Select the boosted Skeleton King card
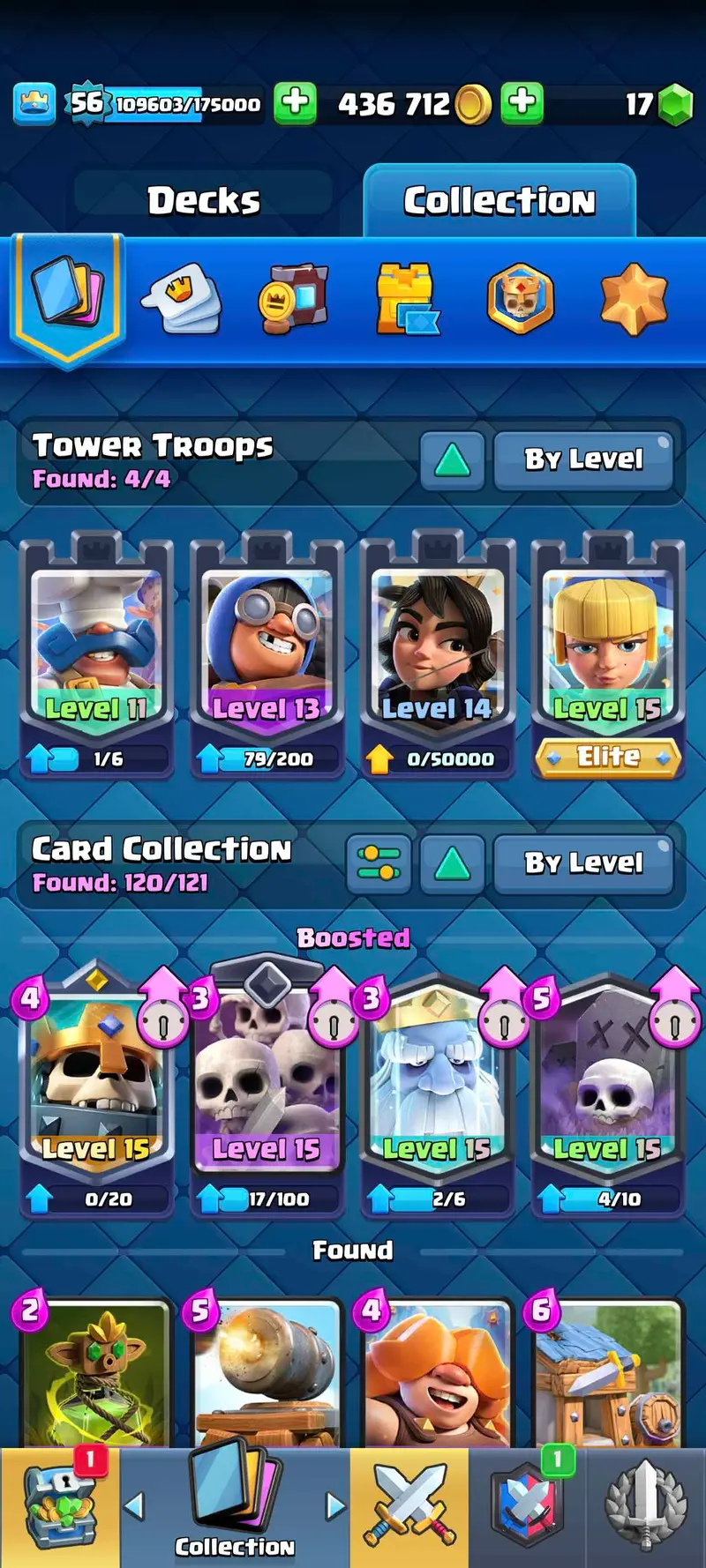 pyautogui.click(x=96, y=1085)
